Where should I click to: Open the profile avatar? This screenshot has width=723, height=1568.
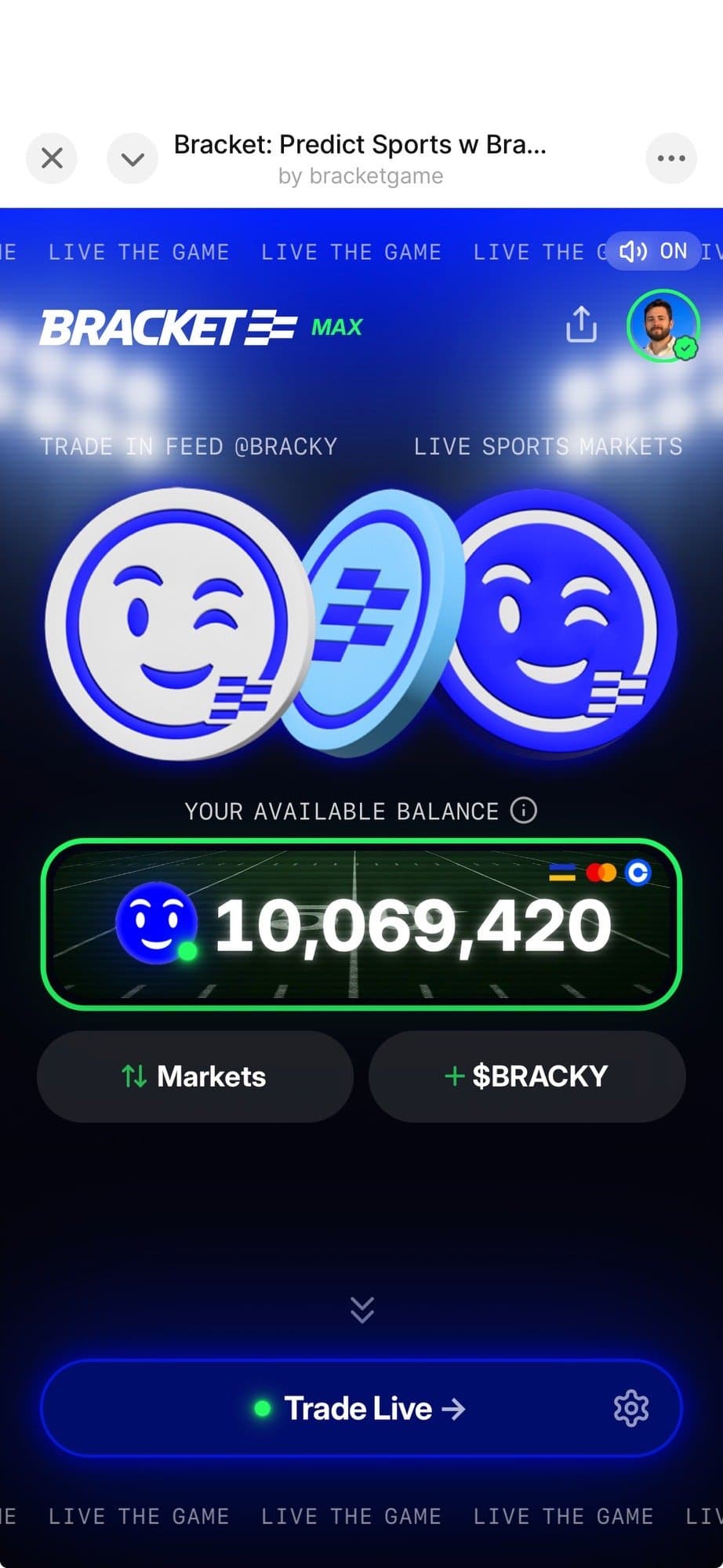tap(663, 325)
